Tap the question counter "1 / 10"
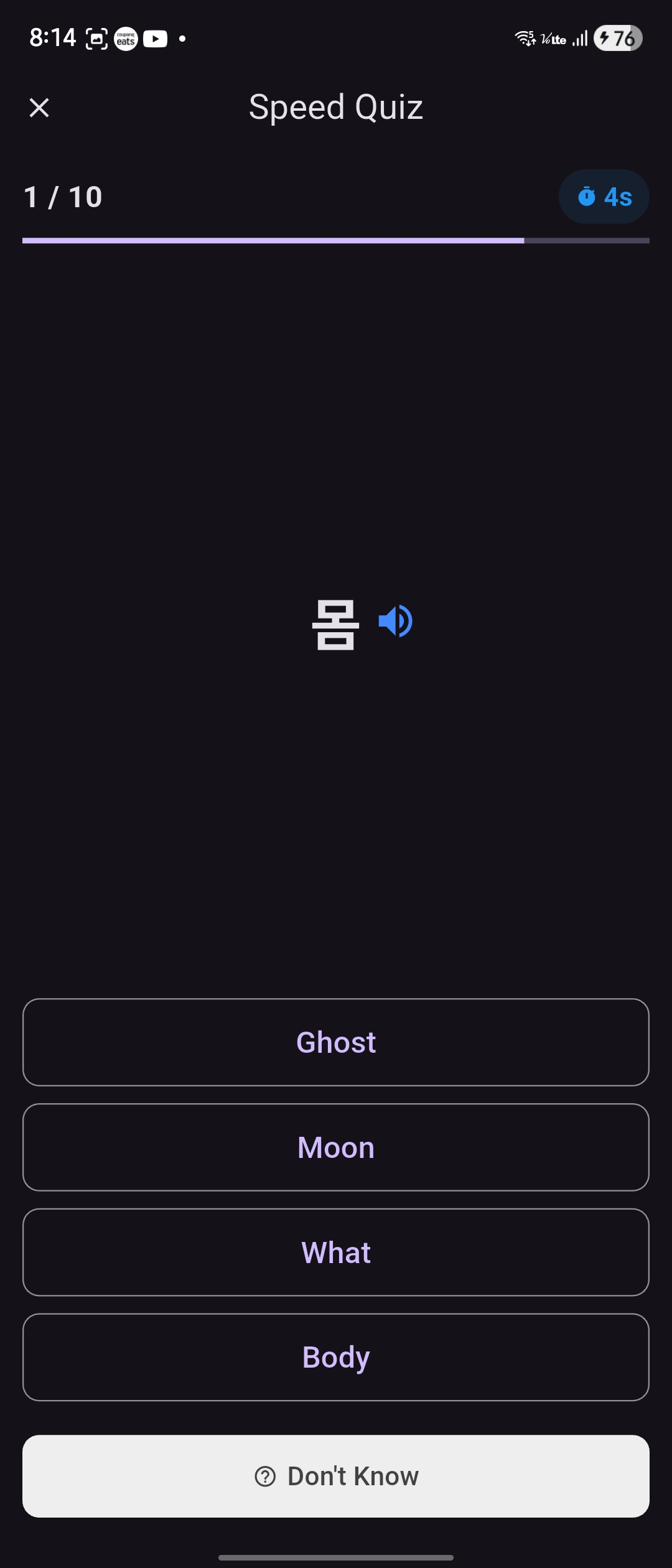 tap(62, 196)
